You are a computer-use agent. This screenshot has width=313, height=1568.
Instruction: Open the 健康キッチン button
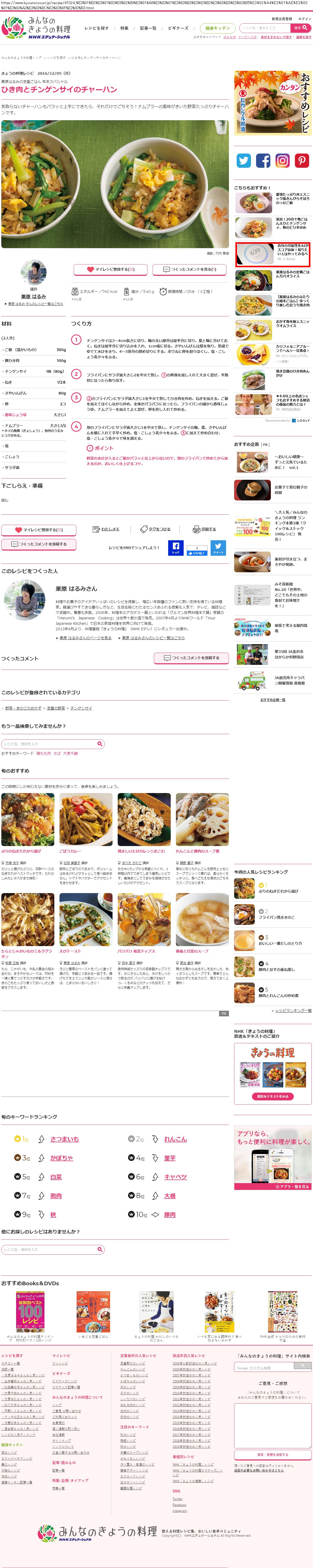pos(217,28)
